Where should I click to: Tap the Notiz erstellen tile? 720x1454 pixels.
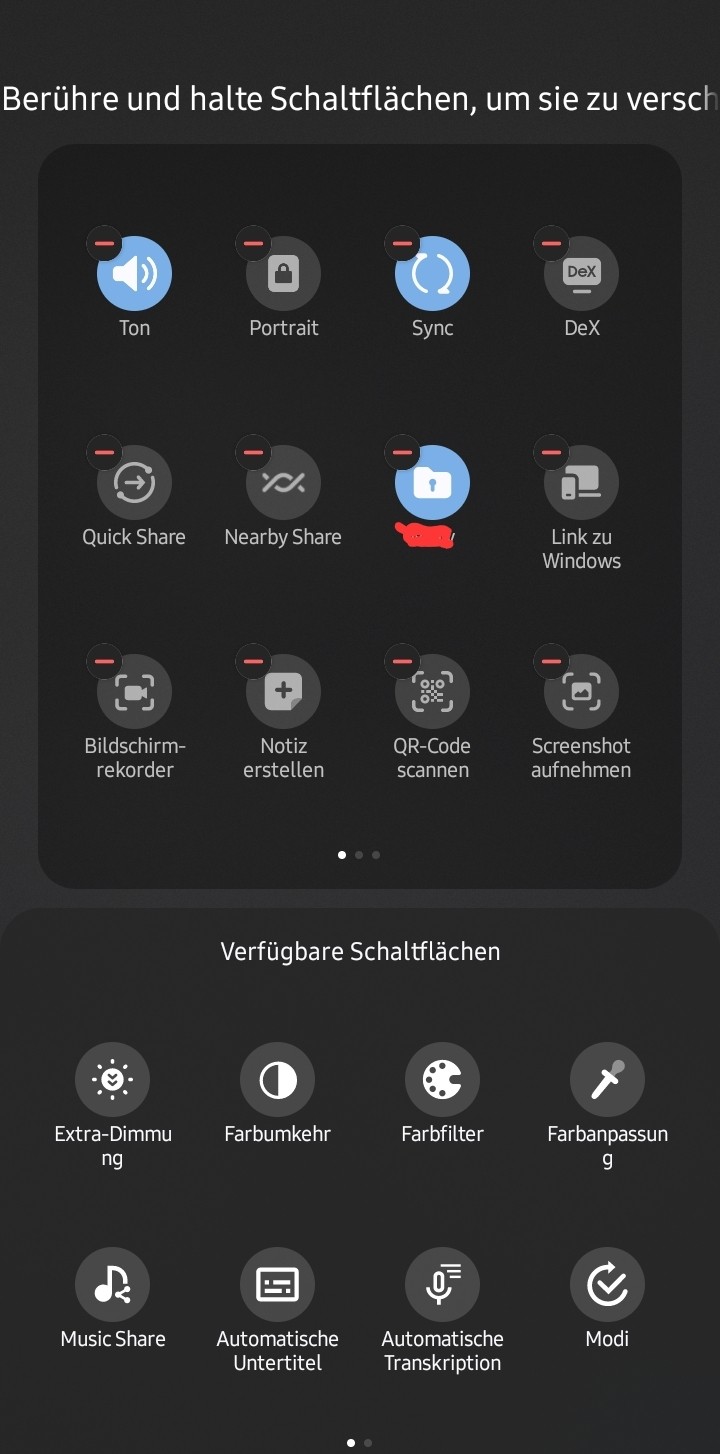click(x=283, y=692)
